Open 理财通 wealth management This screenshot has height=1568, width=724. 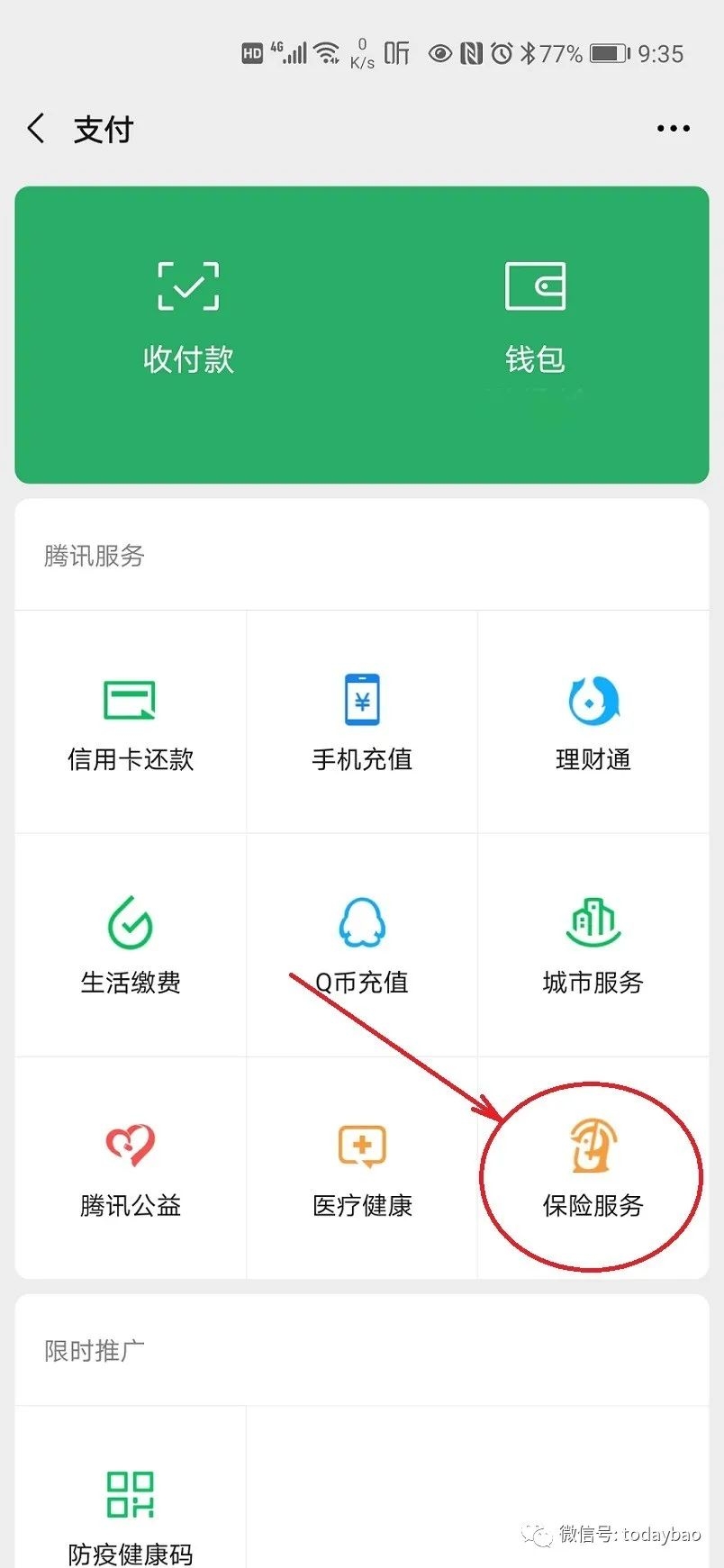click(593, 722)
